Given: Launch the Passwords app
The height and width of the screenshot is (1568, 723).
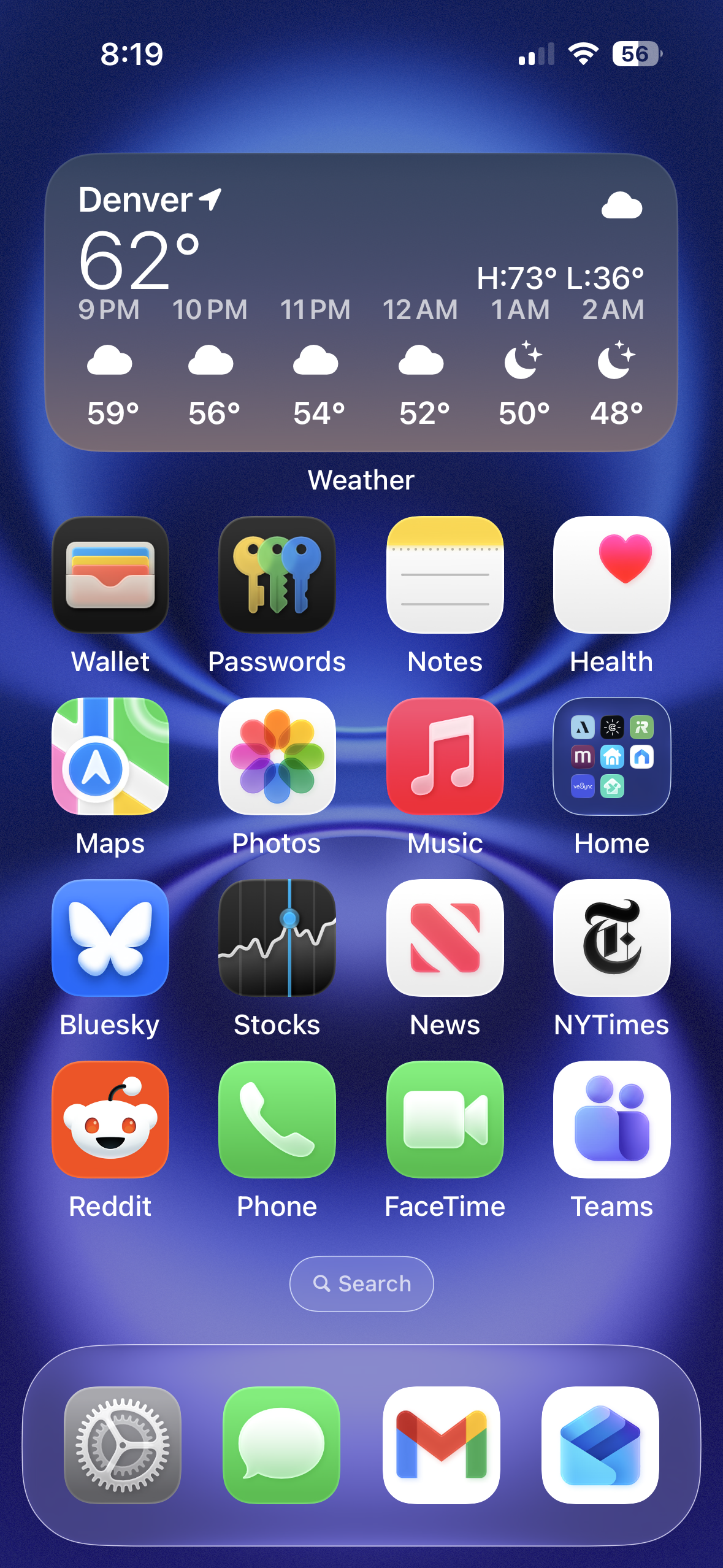Looking at the screenshot, I should coord(277,575).
